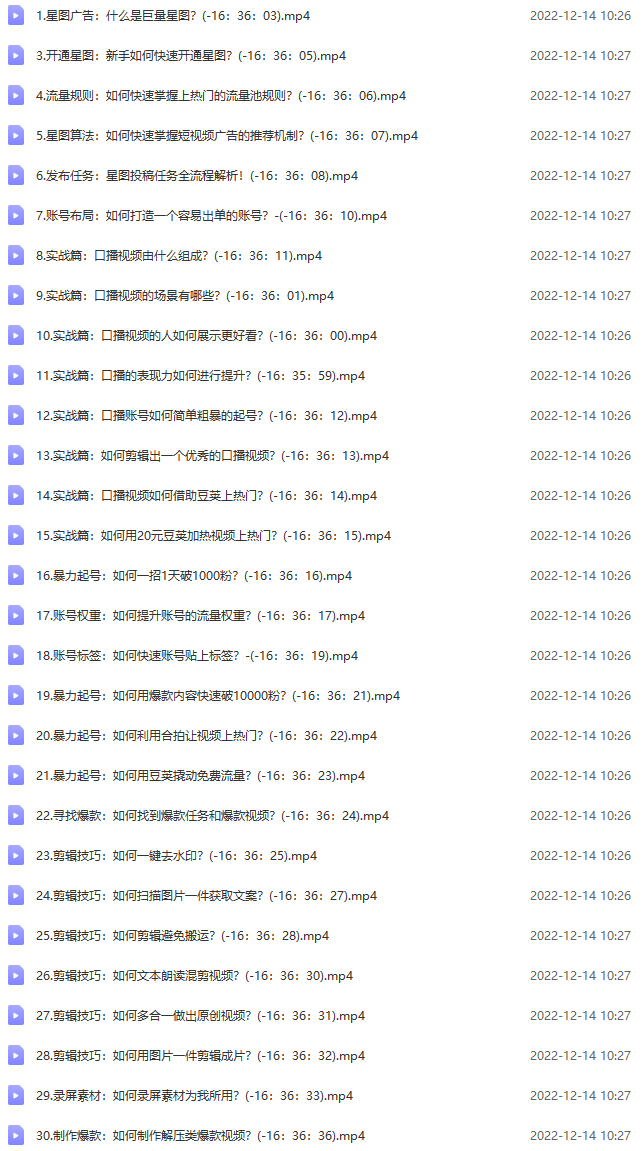Open 5.星图算法 video file
The height and width of the screenshot is (1151, 644).
226,136
